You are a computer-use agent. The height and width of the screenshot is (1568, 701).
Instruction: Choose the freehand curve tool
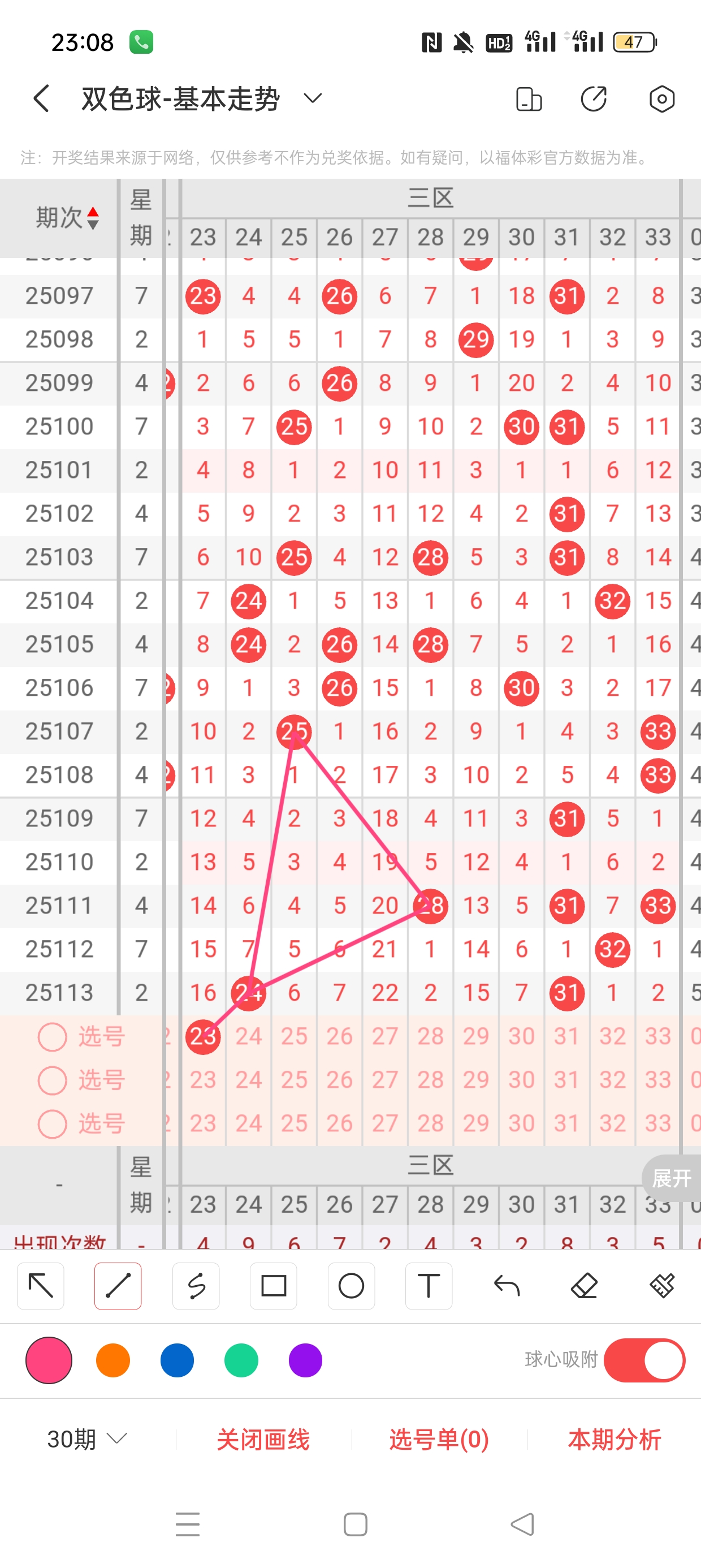click(x=196, y=1286)
